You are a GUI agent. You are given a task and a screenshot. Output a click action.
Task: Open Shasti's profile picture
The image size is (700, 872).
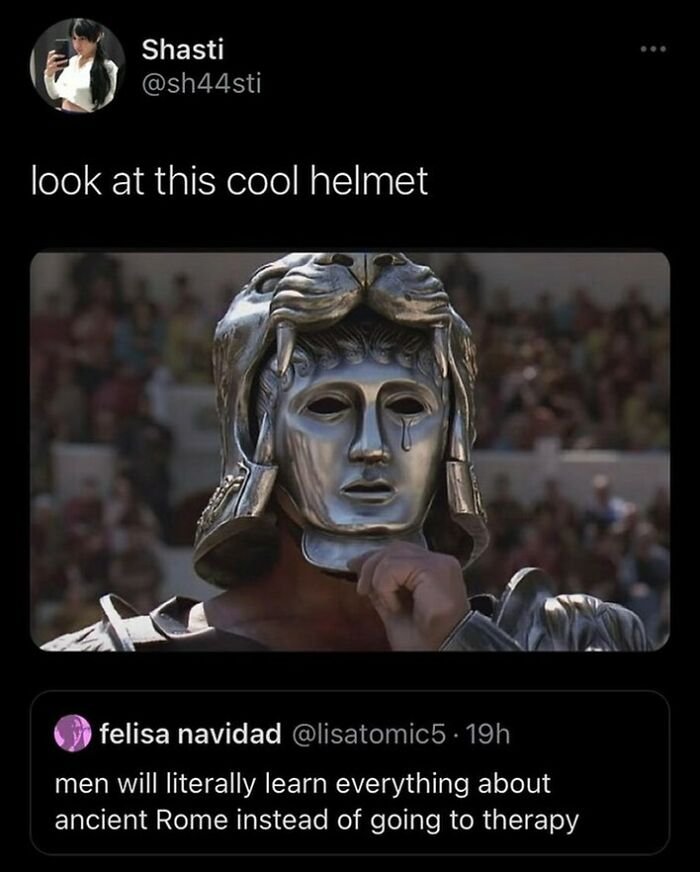(77, 66)
